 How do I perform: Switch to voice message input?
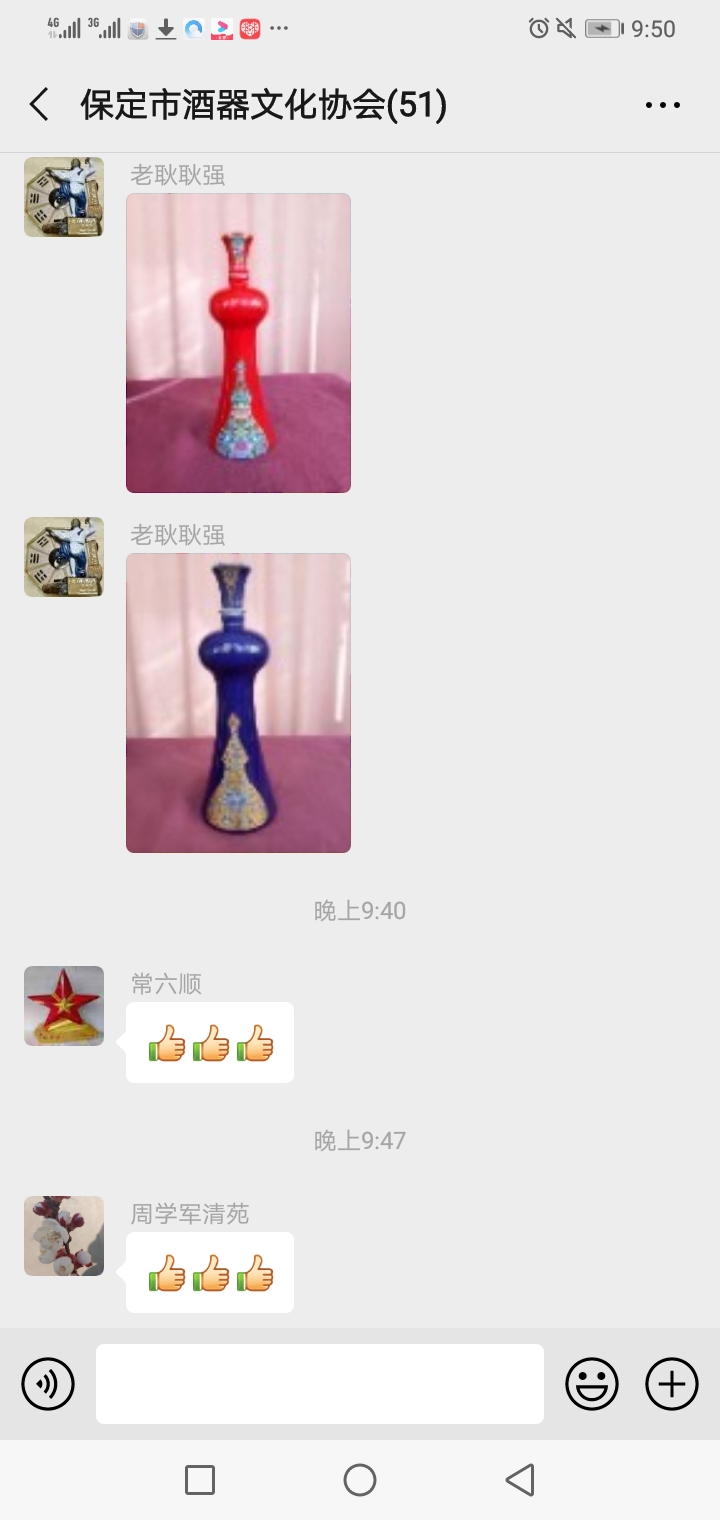[48, 1384]
